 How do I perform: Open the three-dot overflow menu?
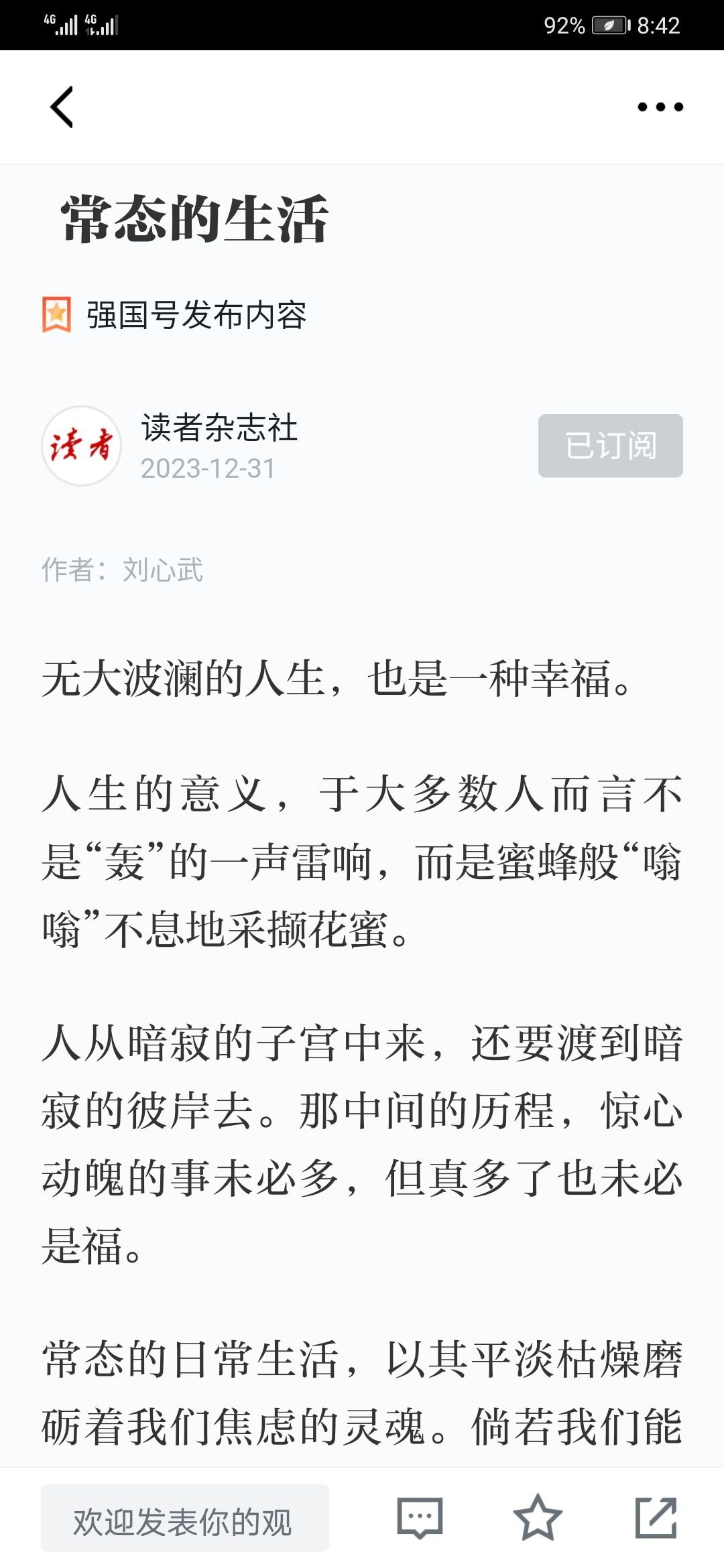click(660, 107)
